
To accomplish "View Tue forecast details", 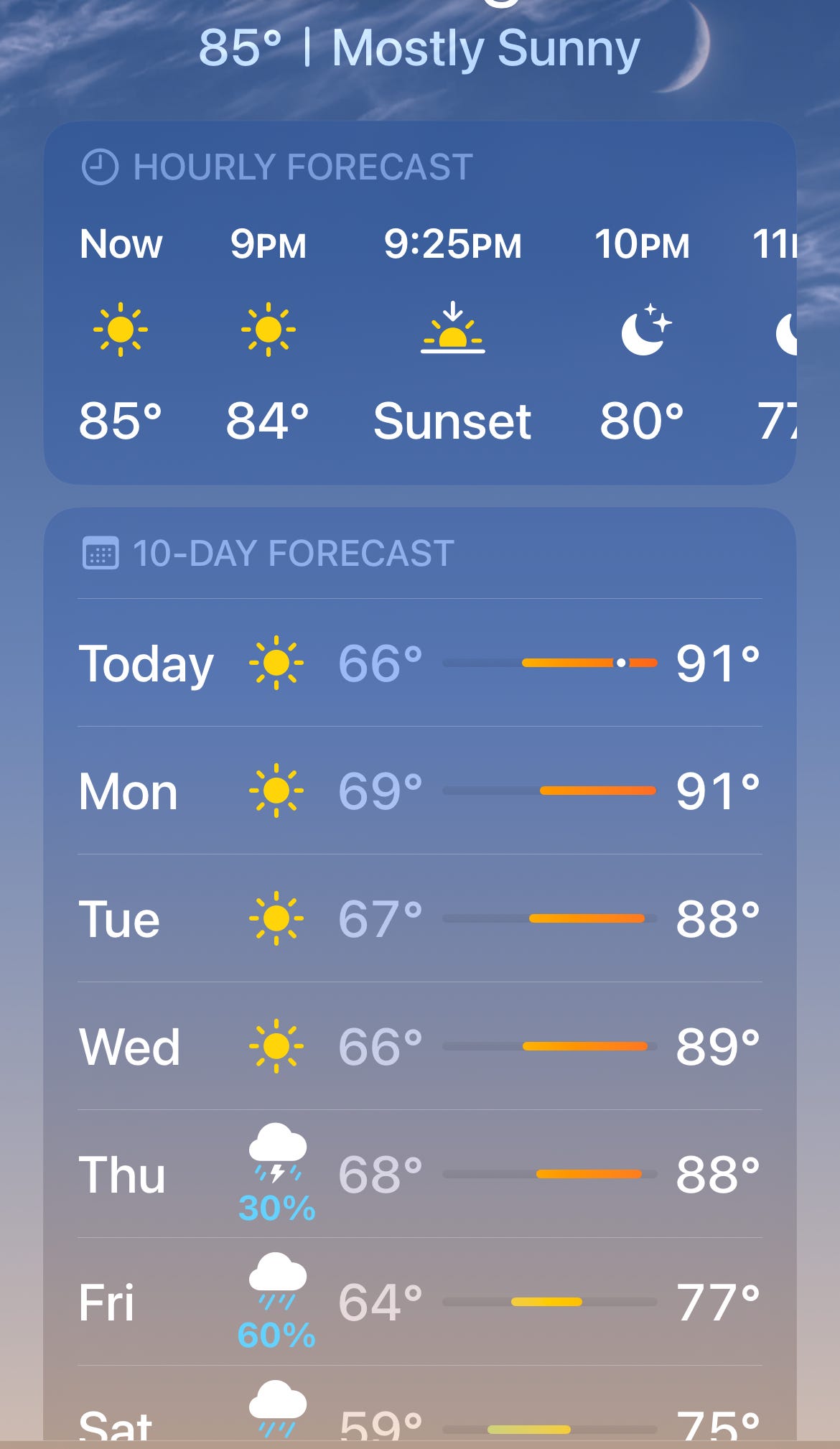I will [x=419, y=918].
